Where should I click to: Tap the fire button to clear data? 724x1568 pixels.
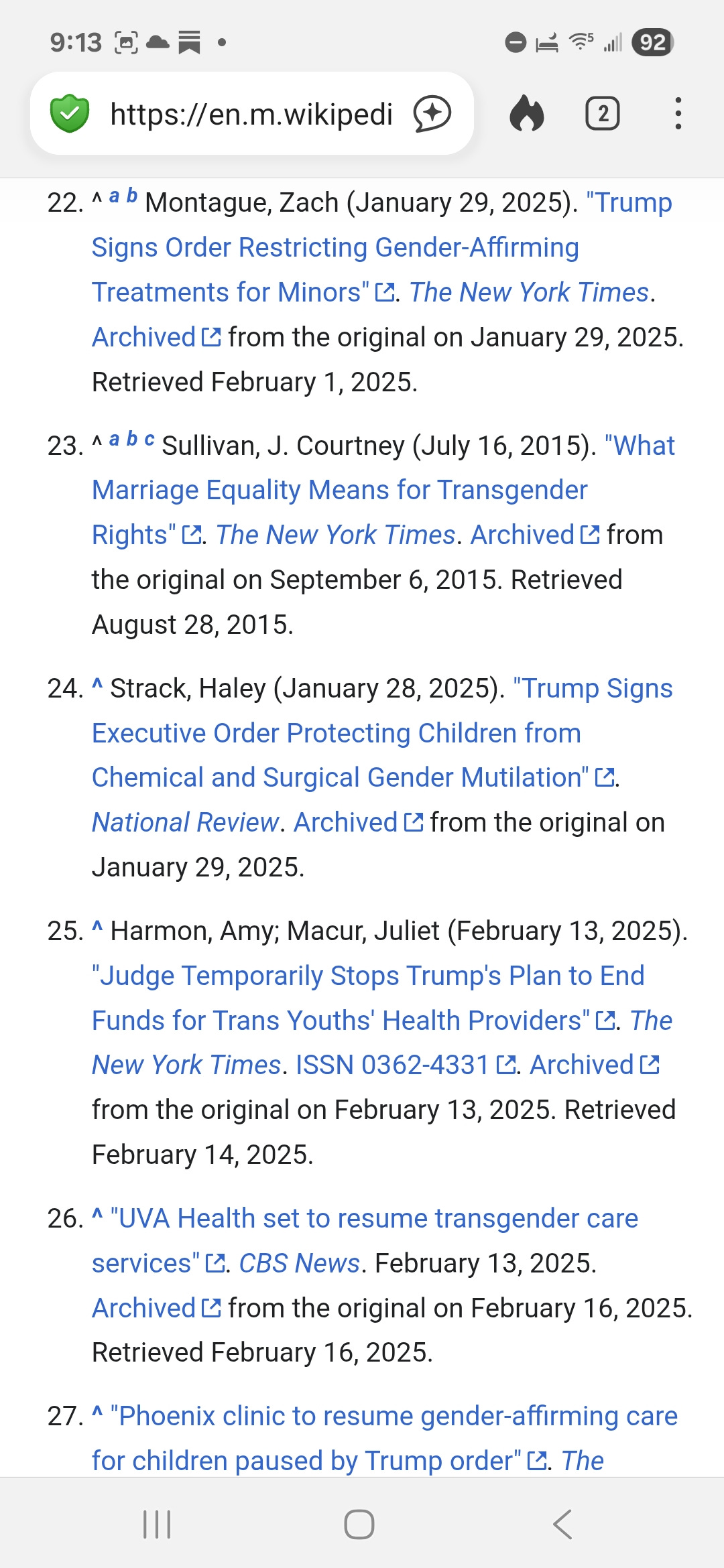pyautogui.click(x=527, y=113)
